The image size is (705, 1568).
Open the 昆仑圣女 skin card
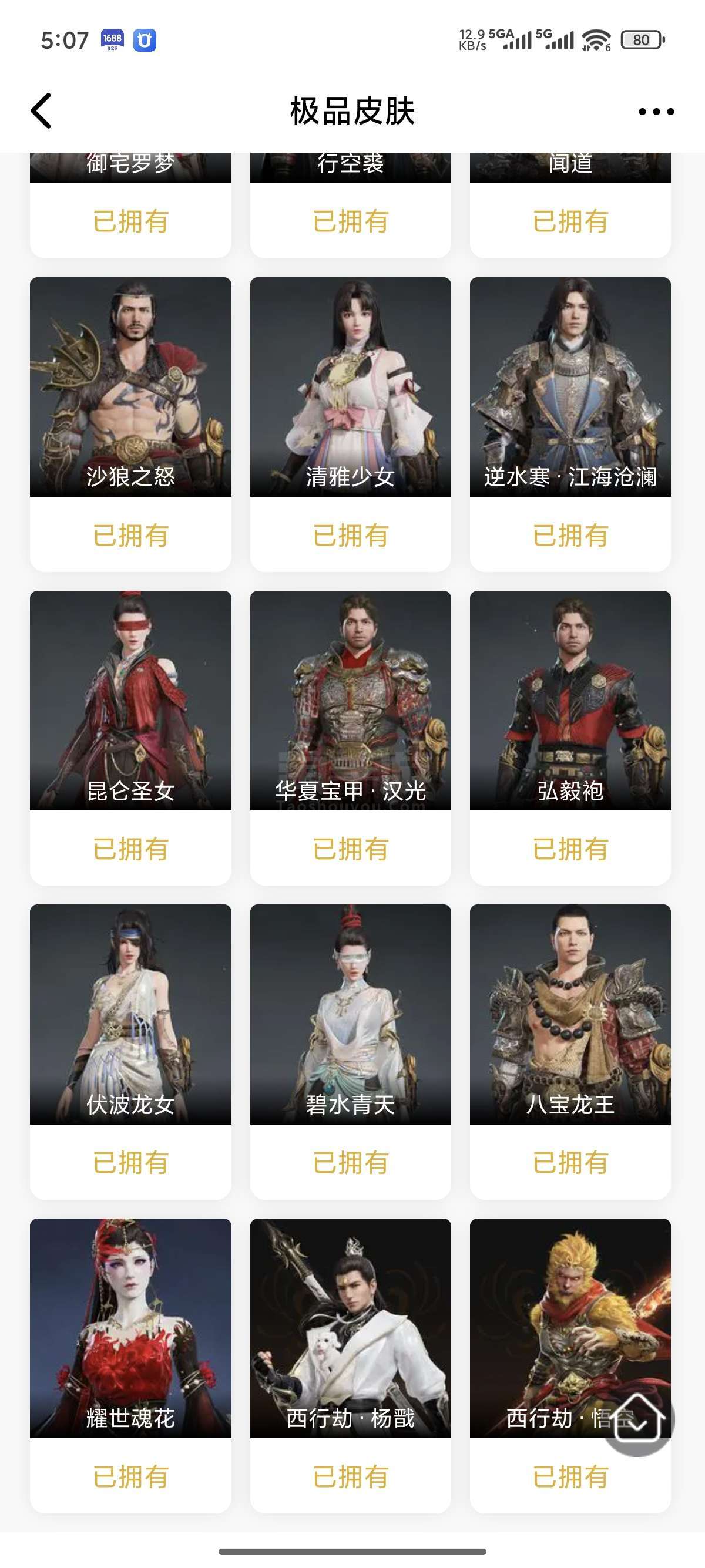[x=130, y=738]
